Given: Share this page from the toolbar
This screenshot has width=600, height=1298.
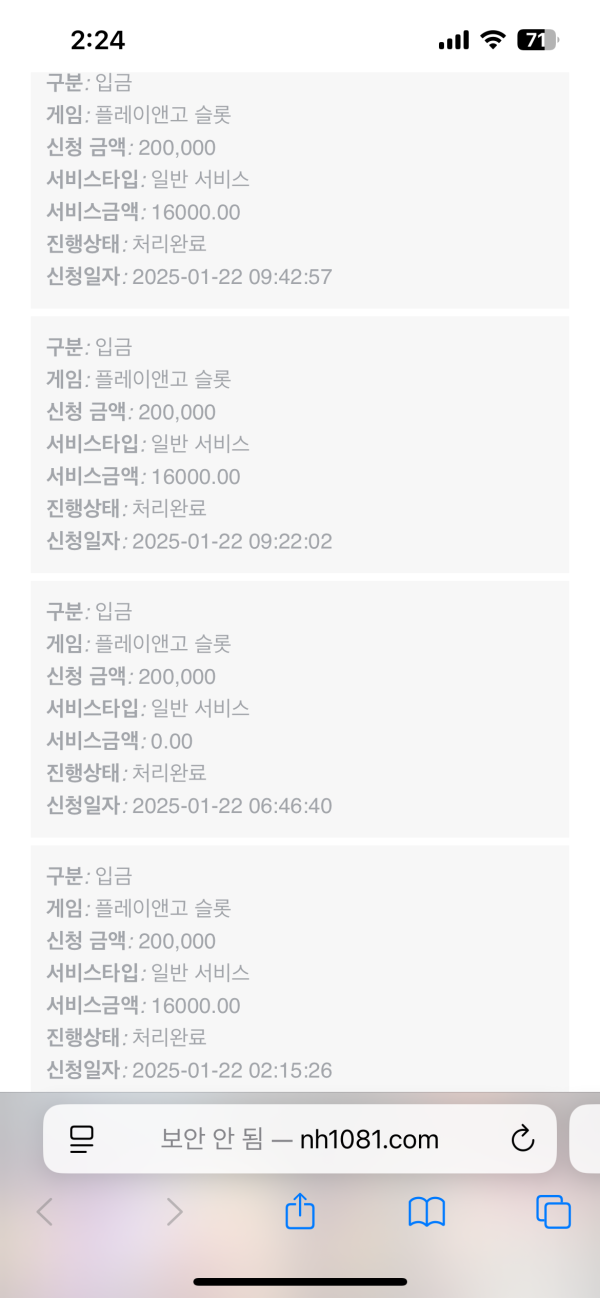Looking at the screenshot, I should click(x=300, y=1212).
